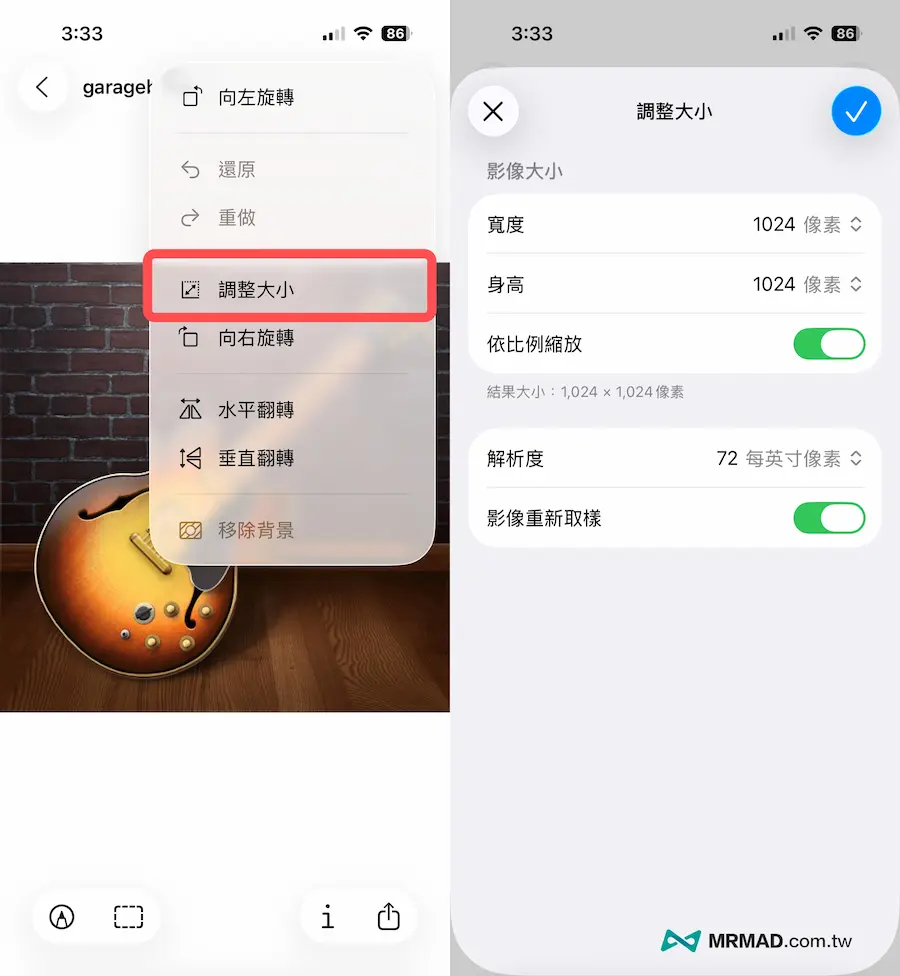Edit the 寬度 value 1024

coord(773,225)
